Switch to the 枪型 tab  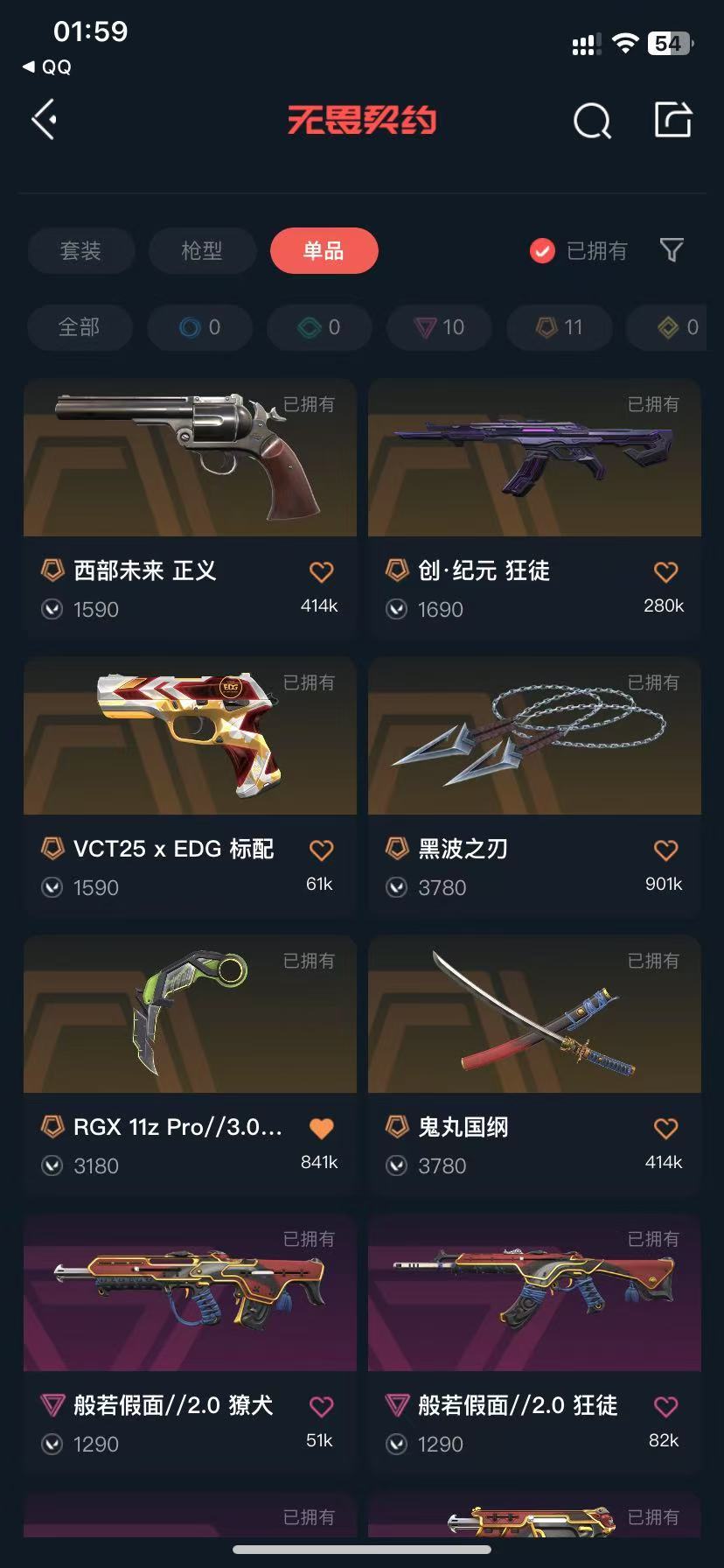coord(202,251)
